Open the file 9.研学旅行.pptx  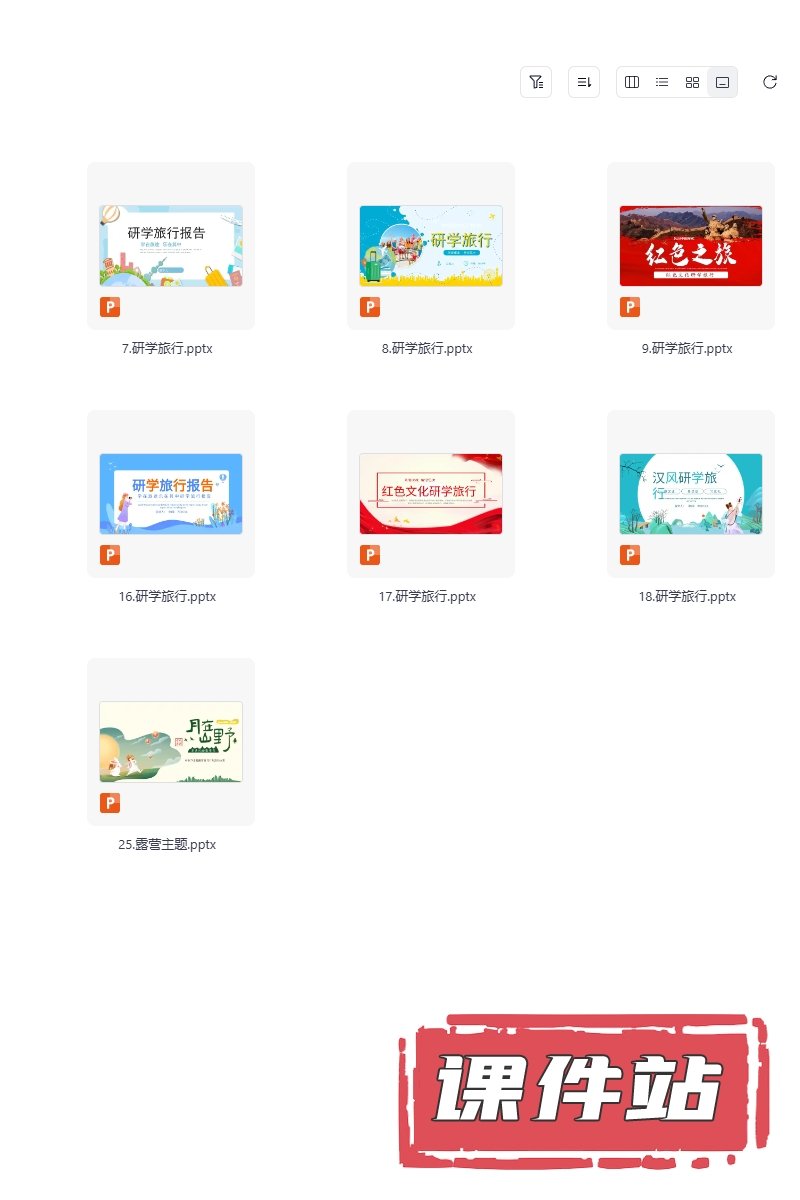click(x=691, y=246)
